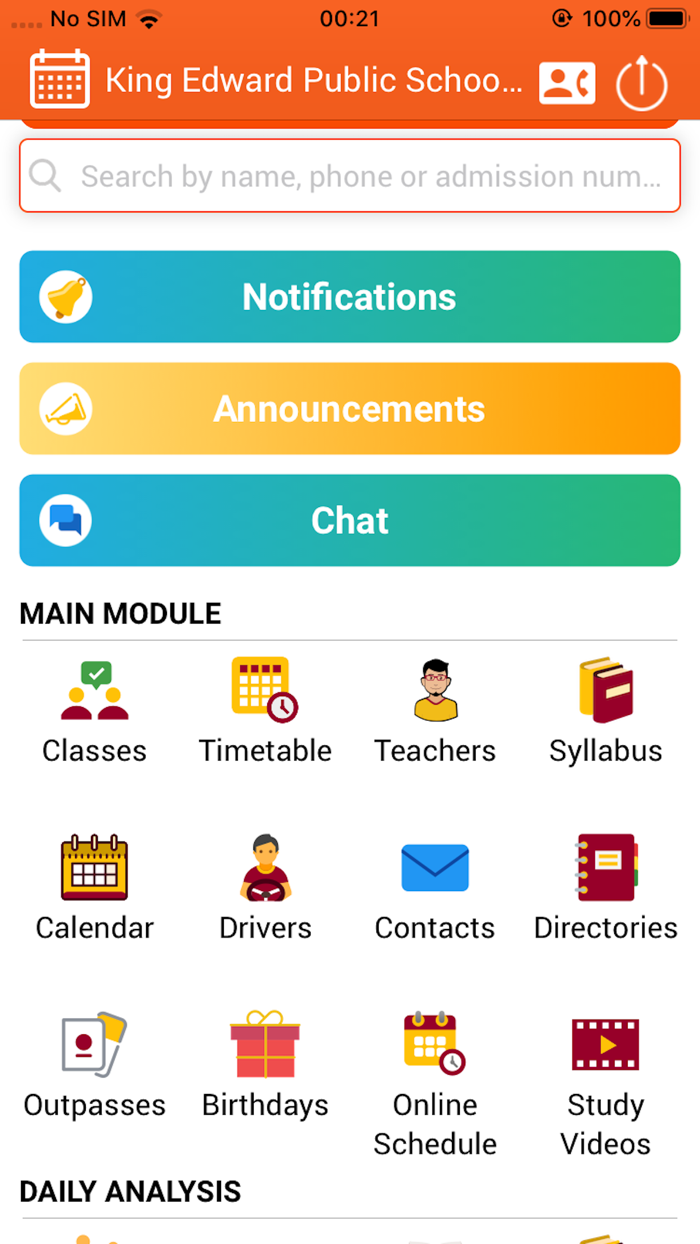The image size is (700, 1244).
Task: Open Chat
Action: (350, 521)
